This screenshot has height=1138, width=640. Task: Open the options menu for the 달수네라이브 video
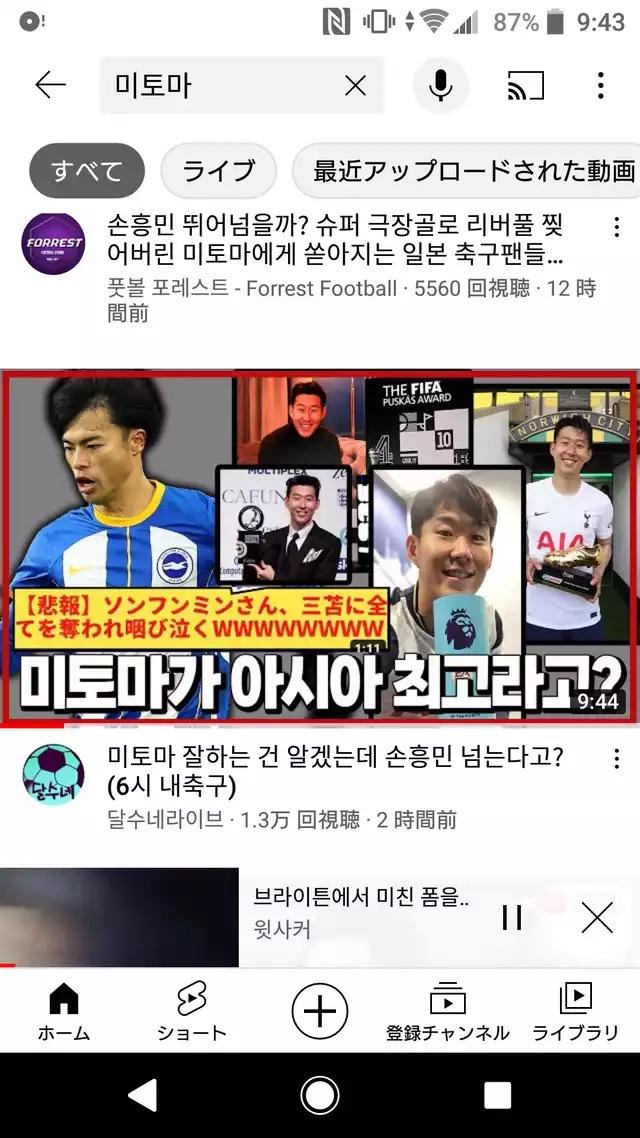click(x=616, y=759)
